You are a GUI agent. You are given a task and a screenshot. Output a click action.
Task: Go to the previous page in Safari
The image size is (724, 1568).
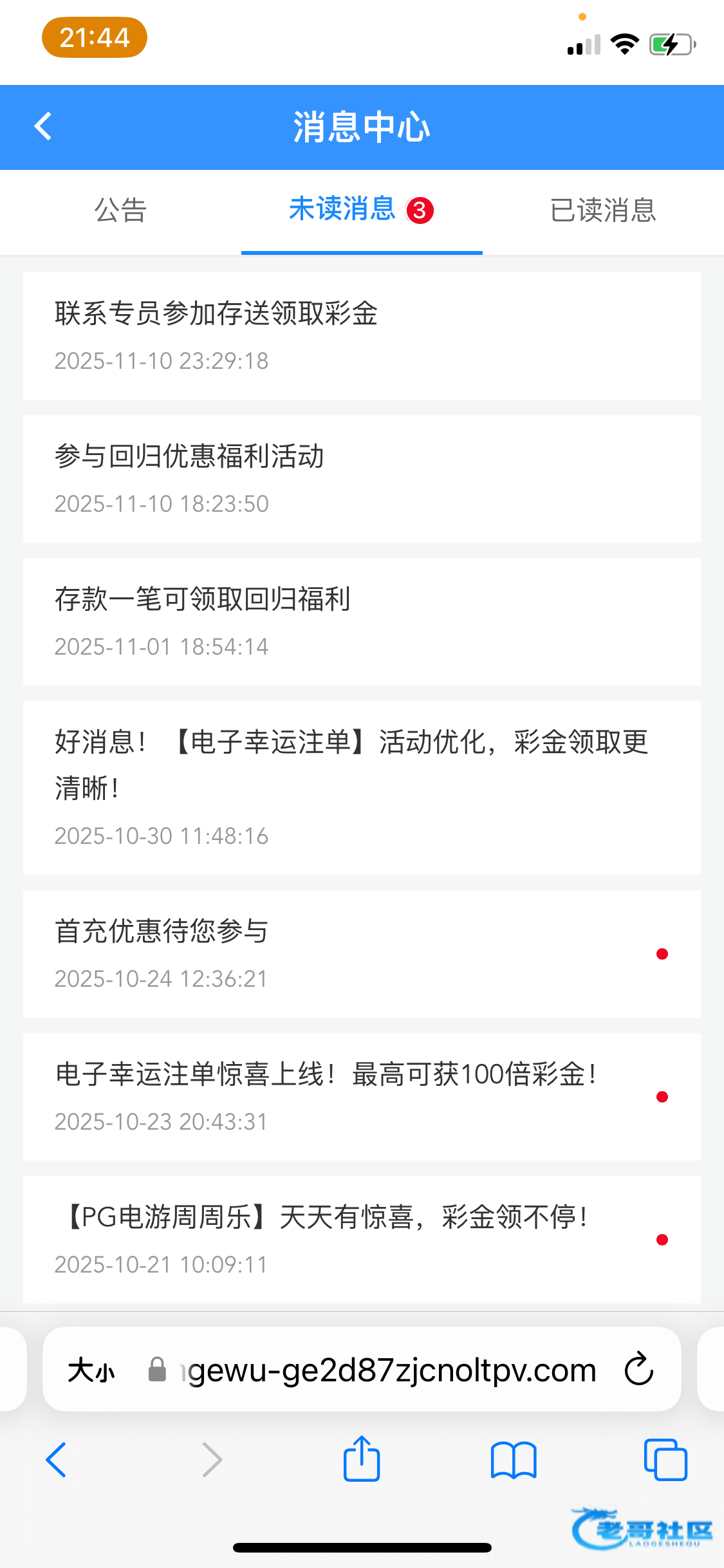[x=57, y=1459]
